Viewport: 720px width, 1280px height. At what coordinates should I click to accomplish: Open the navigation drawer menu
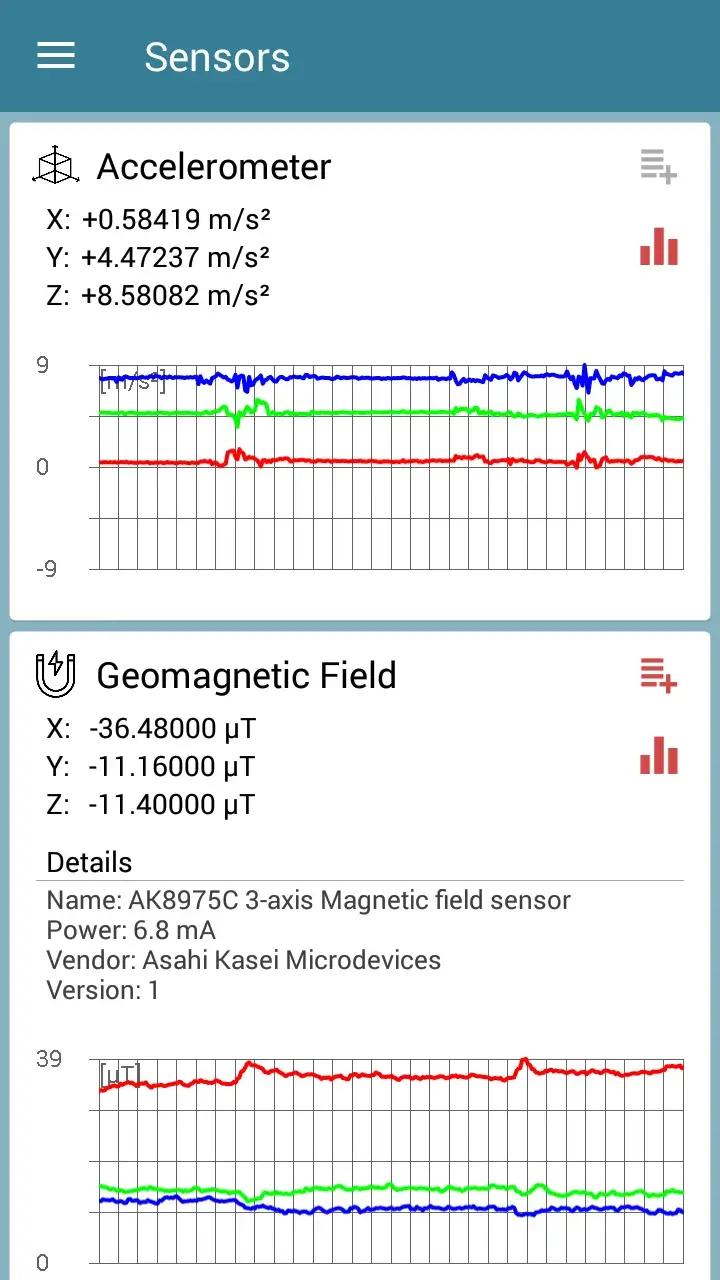(x=55, y=56)
